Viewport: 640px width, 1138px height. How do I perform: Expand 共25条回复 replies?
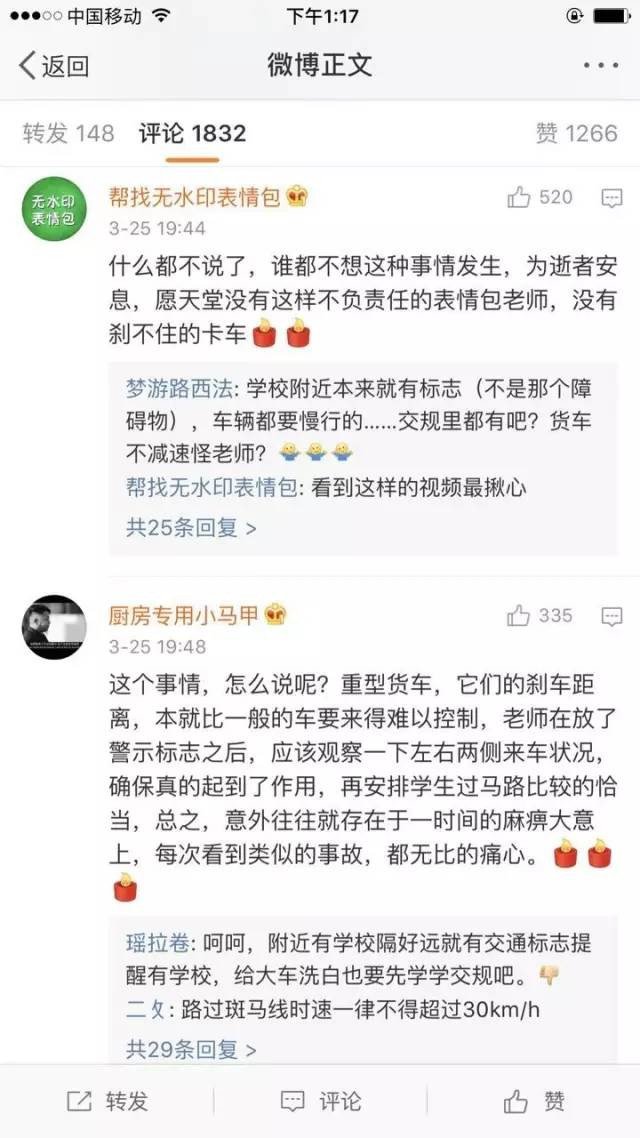tap(191, 527)
